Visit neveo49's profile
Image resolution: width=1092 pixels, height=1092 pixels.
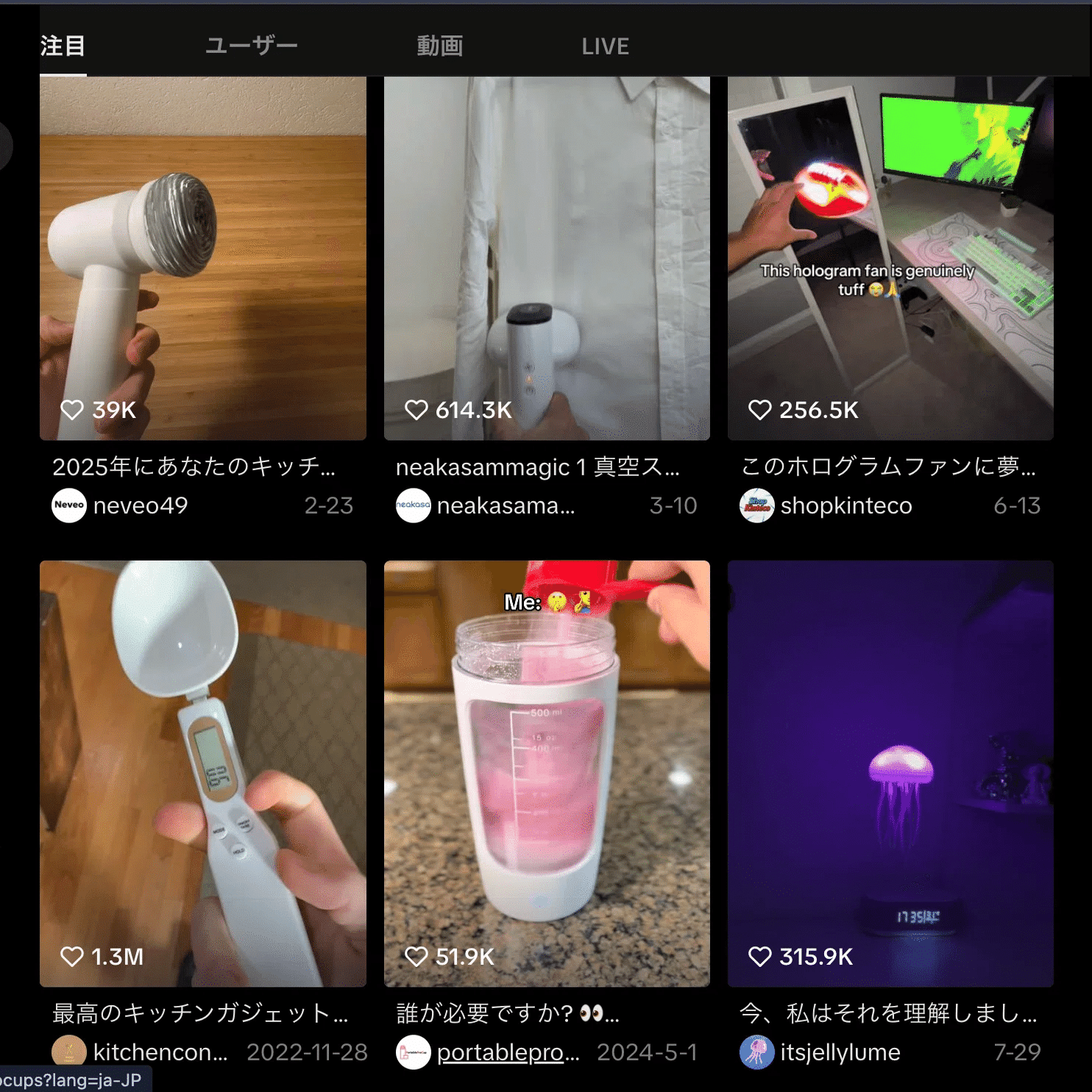coord(140,506)
